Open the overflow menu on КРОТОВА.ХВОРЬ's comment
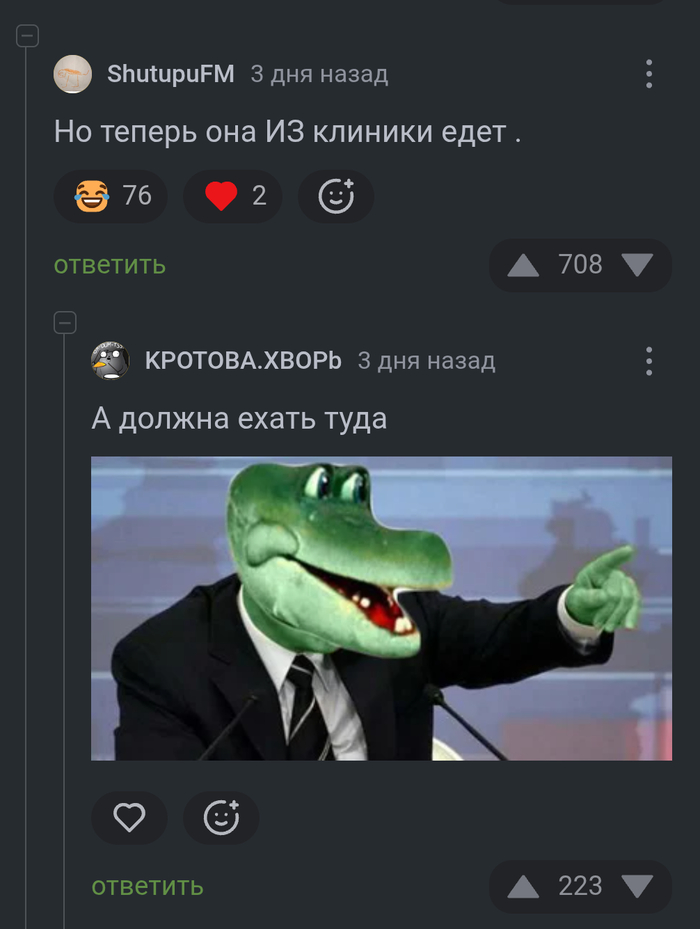 tap(649, 361)
